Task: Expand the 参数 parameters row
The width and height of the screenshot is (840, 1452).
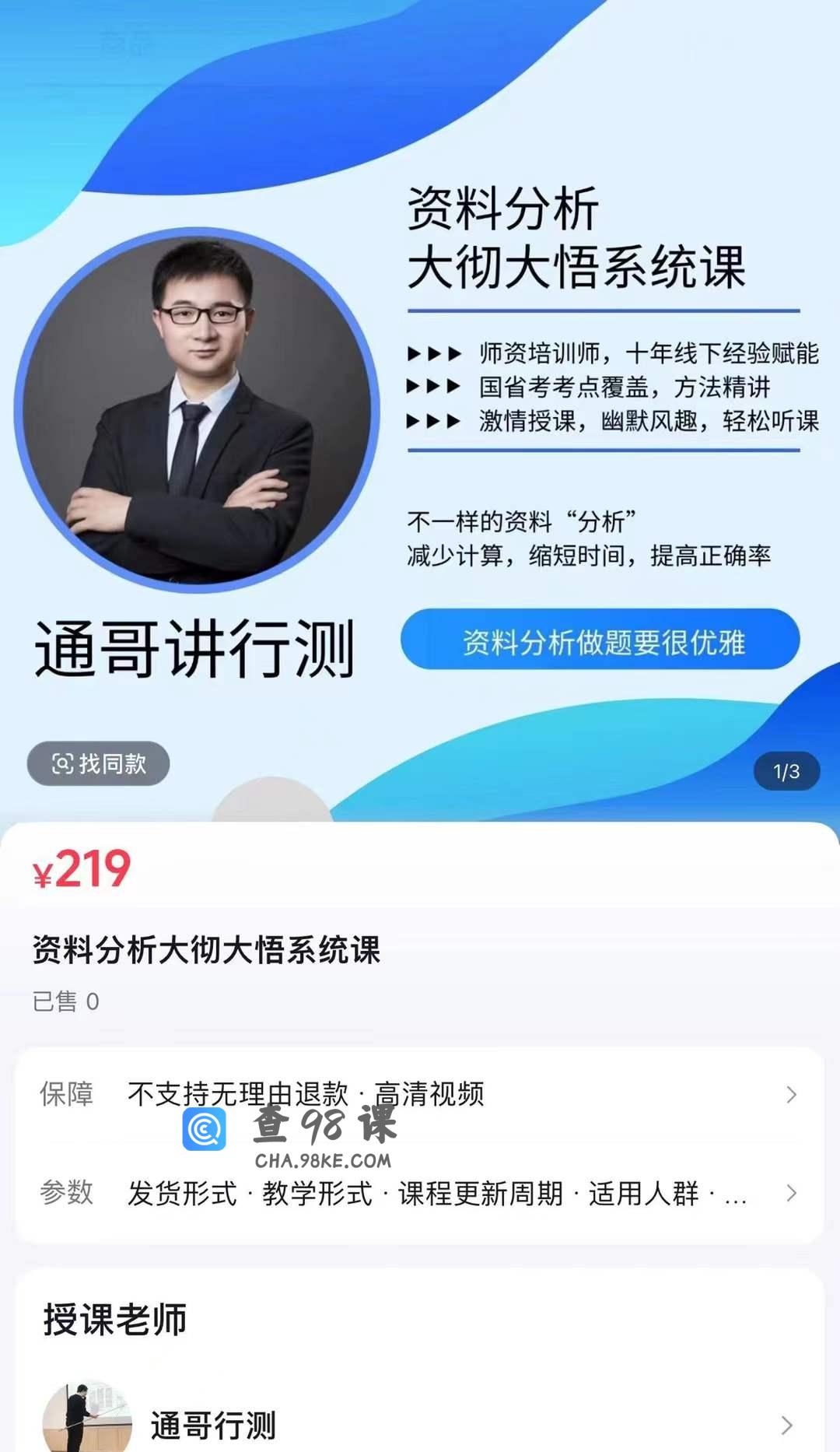Action: (x=420, y=1193)
